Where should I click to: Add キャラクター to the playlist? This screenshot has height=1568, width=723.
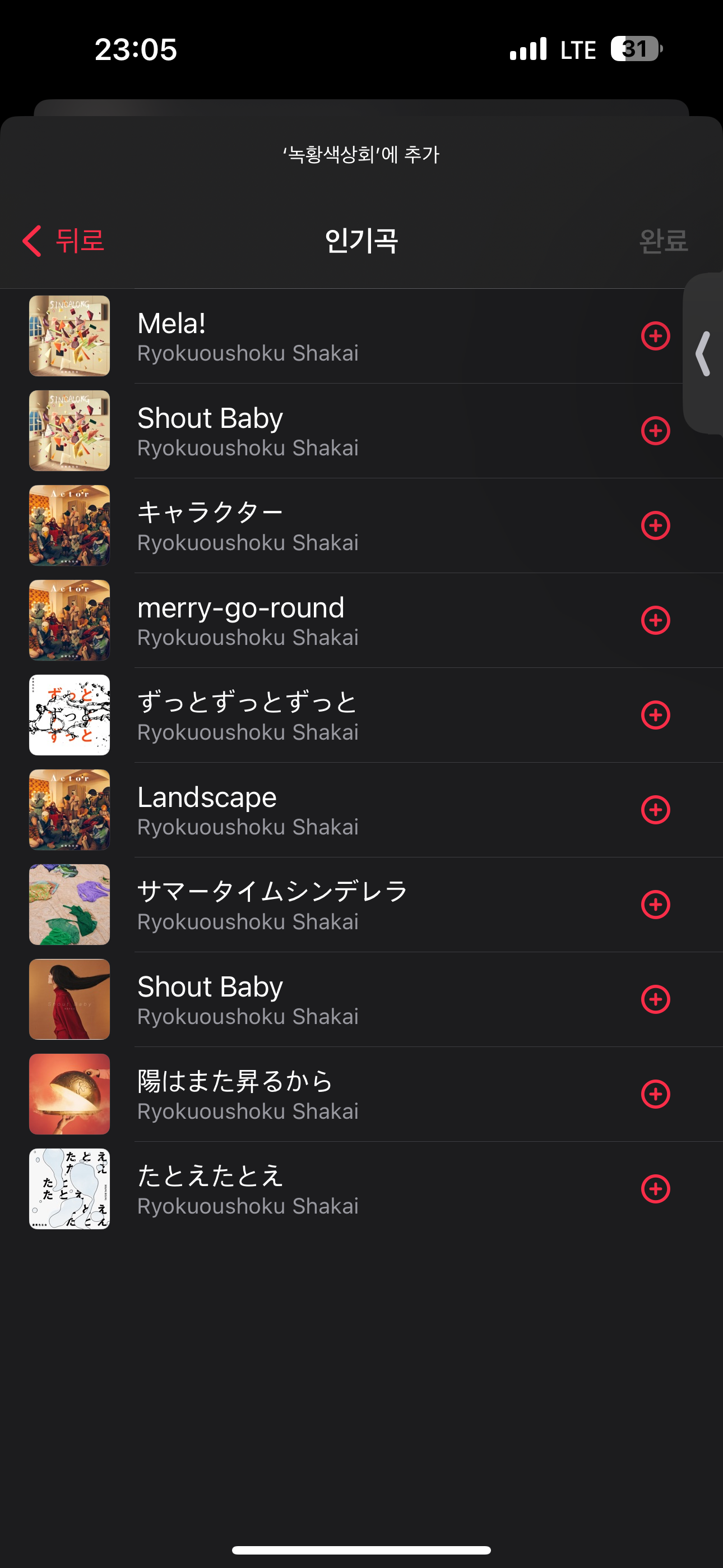tap(655, 525)
